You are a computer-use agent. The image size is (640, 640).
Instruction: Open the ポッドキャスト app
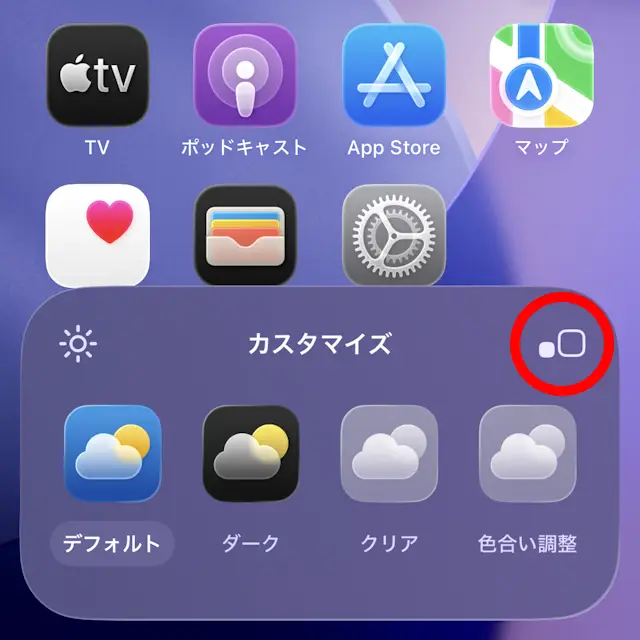point(244,76)
